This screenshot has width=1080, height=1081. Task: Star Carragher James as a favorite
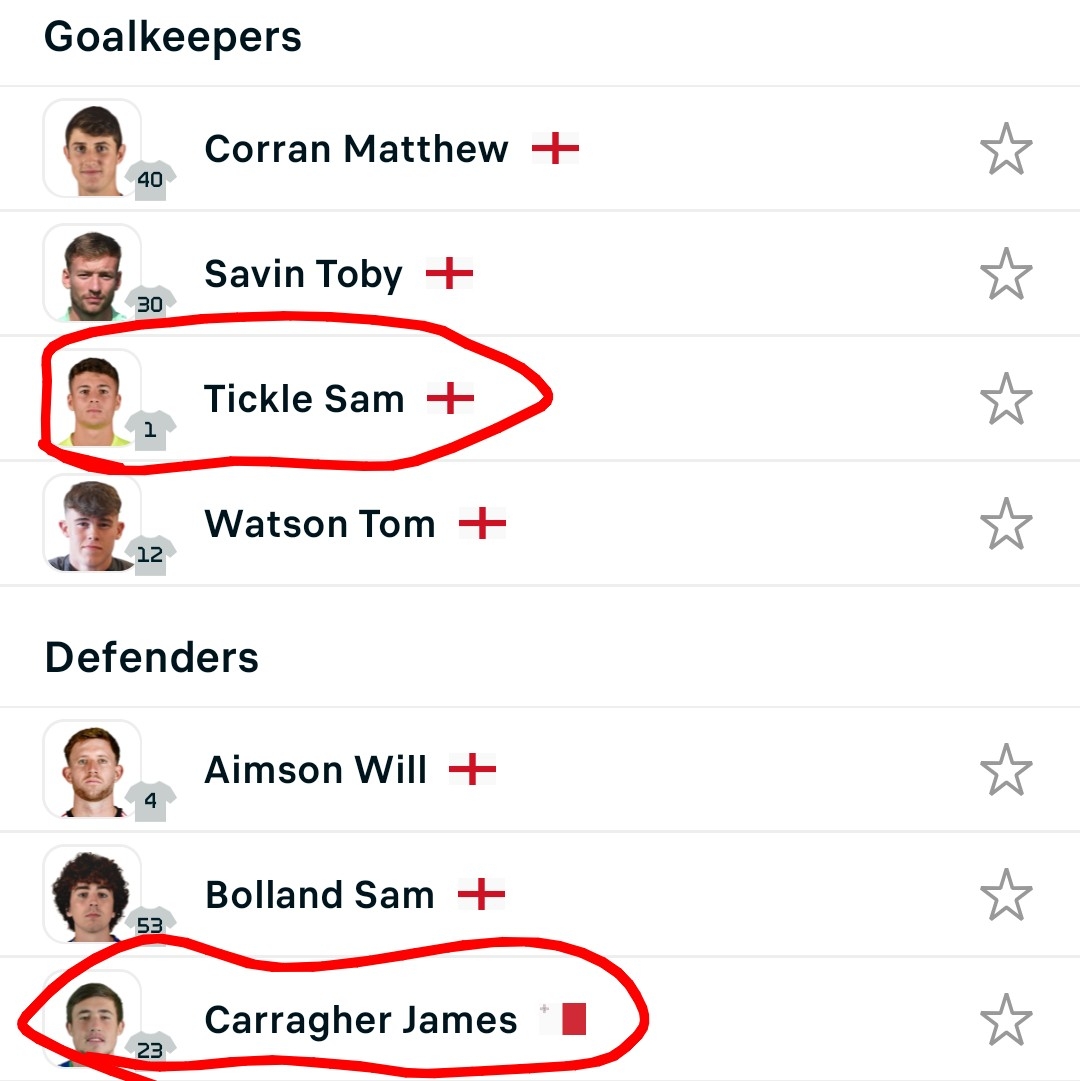click(x=1005, y=1020)
